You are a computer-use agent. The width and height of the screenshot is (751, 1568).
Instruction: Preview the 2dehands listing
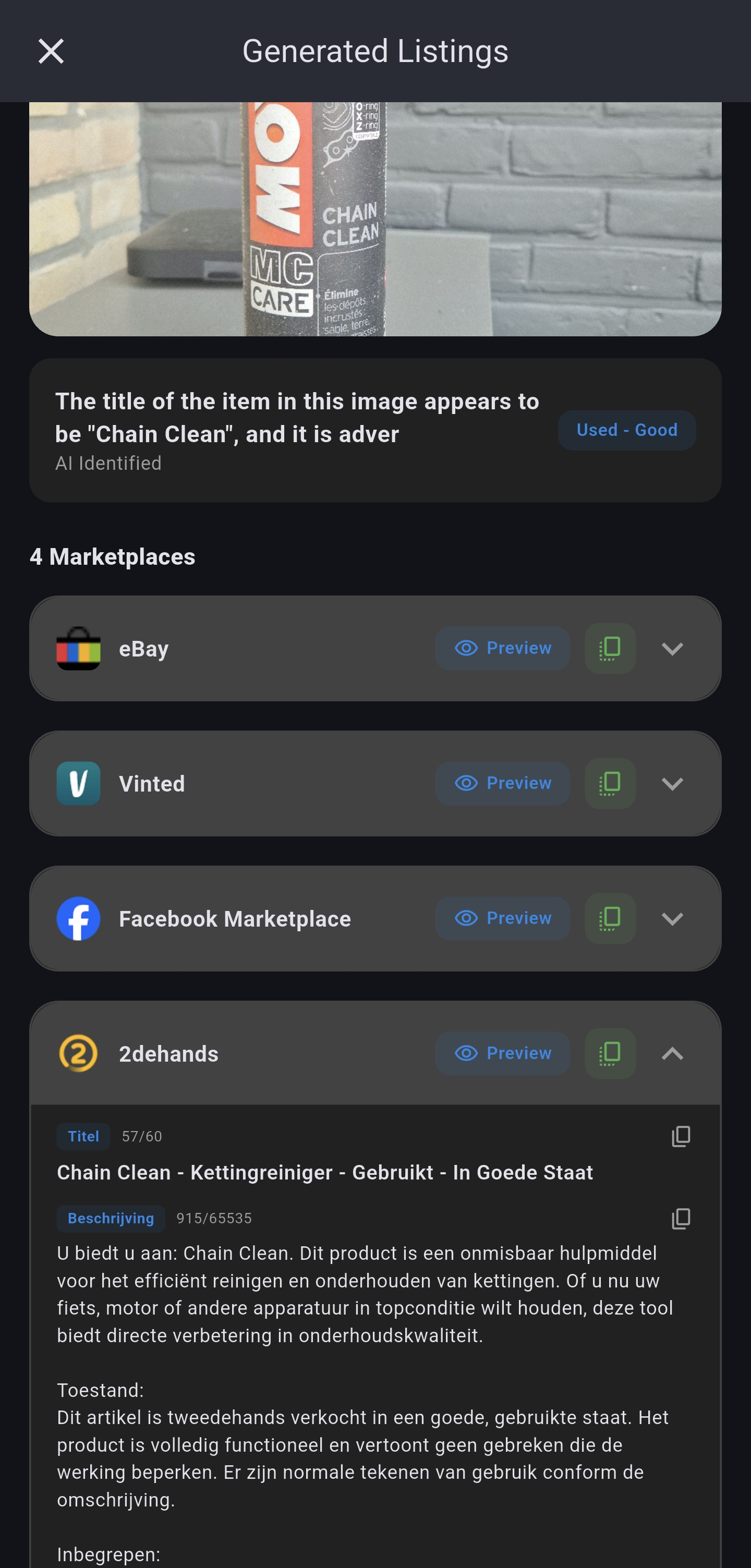[503, 1054]
